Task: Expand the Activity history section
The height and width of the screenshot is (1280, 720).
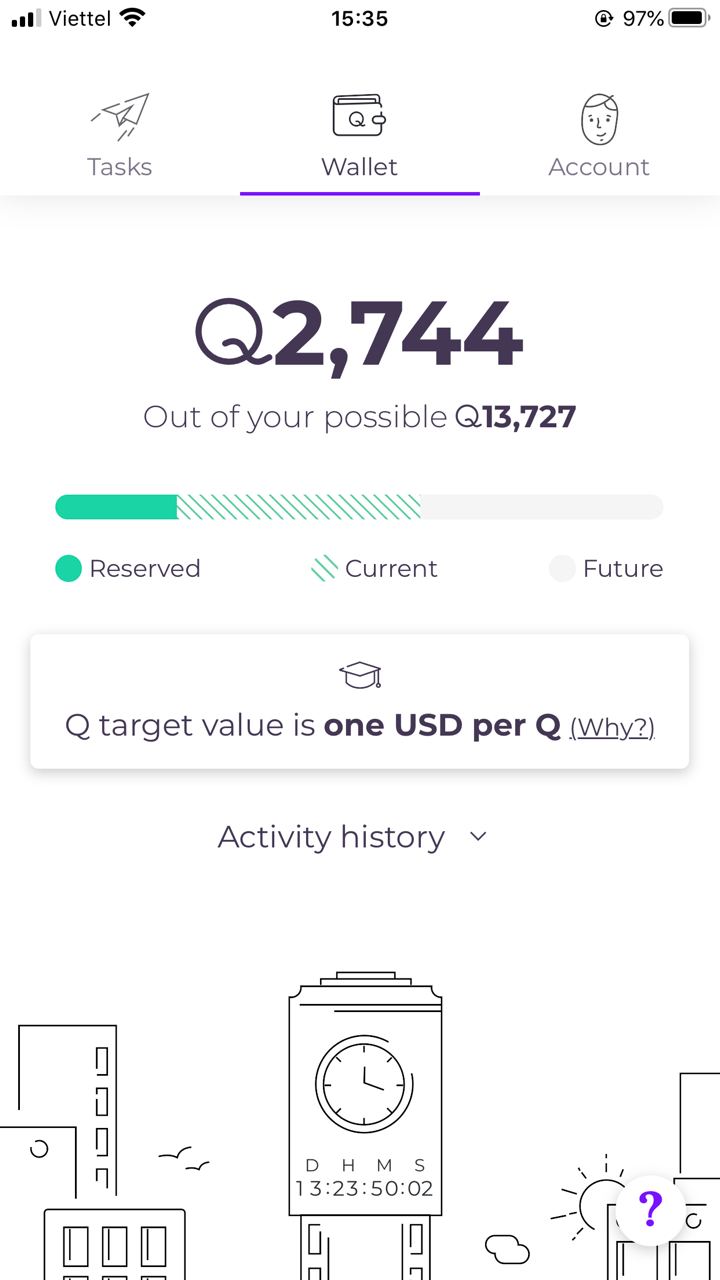Action: click(x=352, y=837)
